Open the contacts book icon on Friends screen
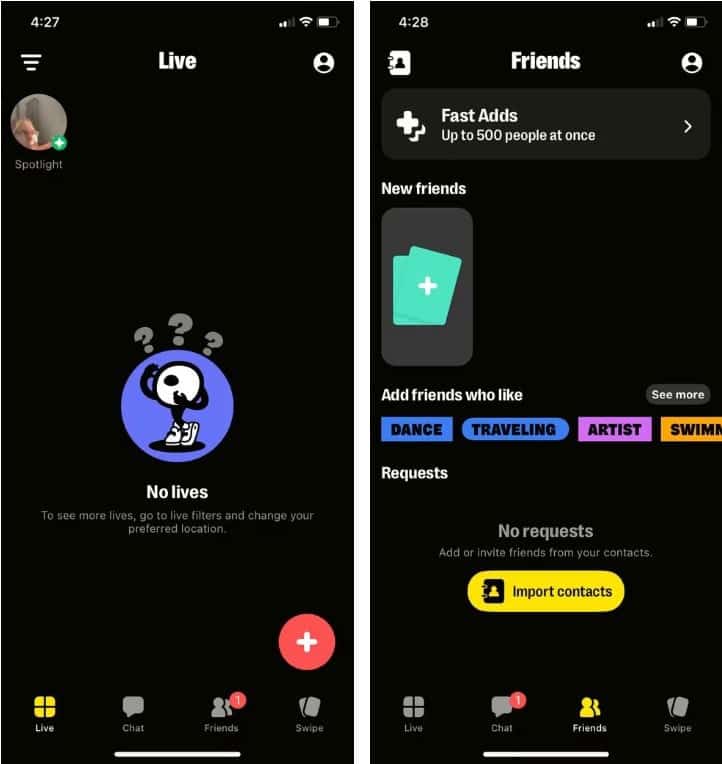 pos(399,62)
